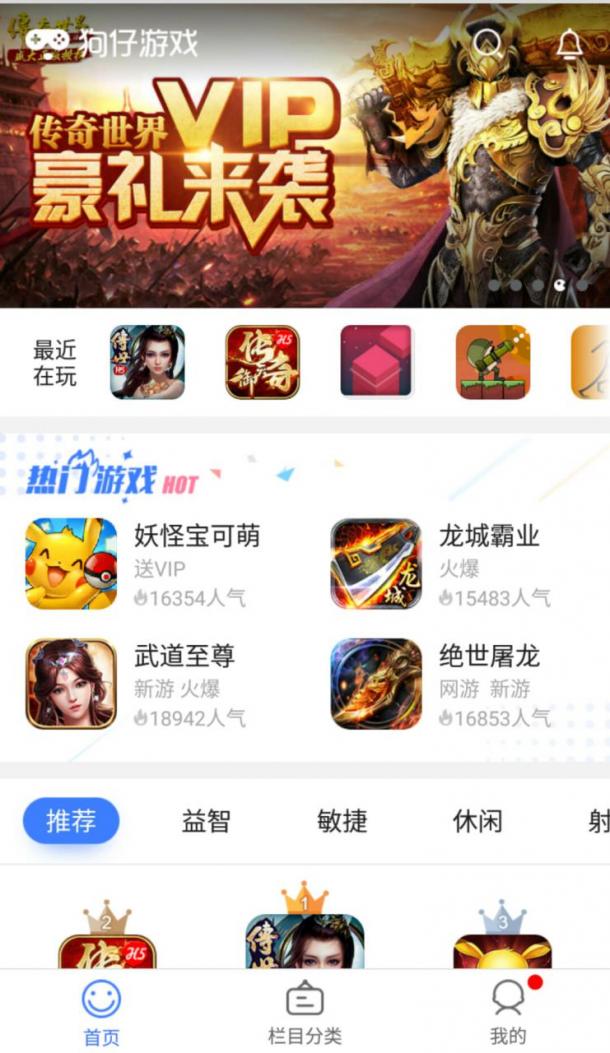This screenshot has width=610, height=1053.
Task: Switch to the 栏目分类 tab
Action: pos(305,1012)
